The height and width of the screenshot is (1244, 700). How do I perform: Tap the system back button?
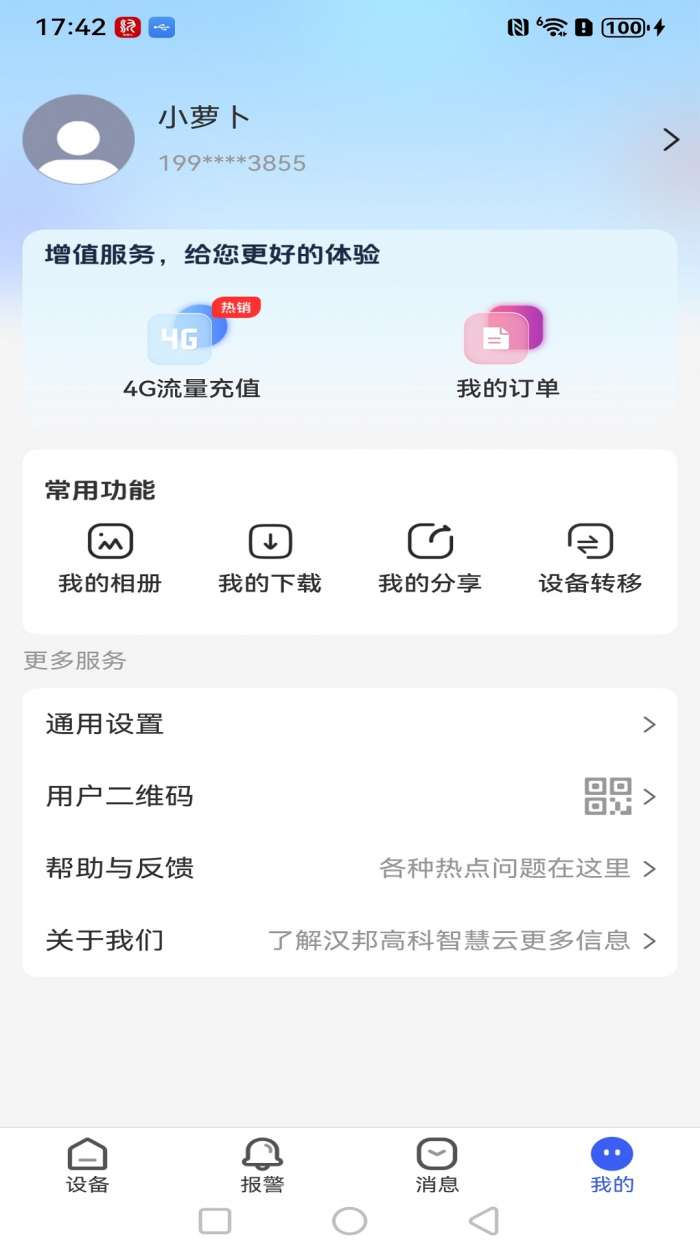tap(484, 1221)
